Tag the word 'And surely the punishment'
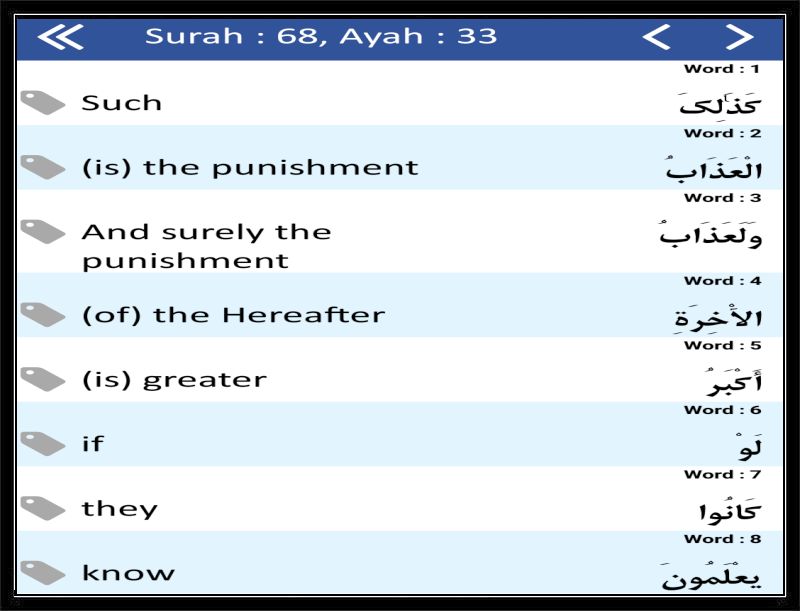Viewport: 800px width, 611px height. point(43,232)
